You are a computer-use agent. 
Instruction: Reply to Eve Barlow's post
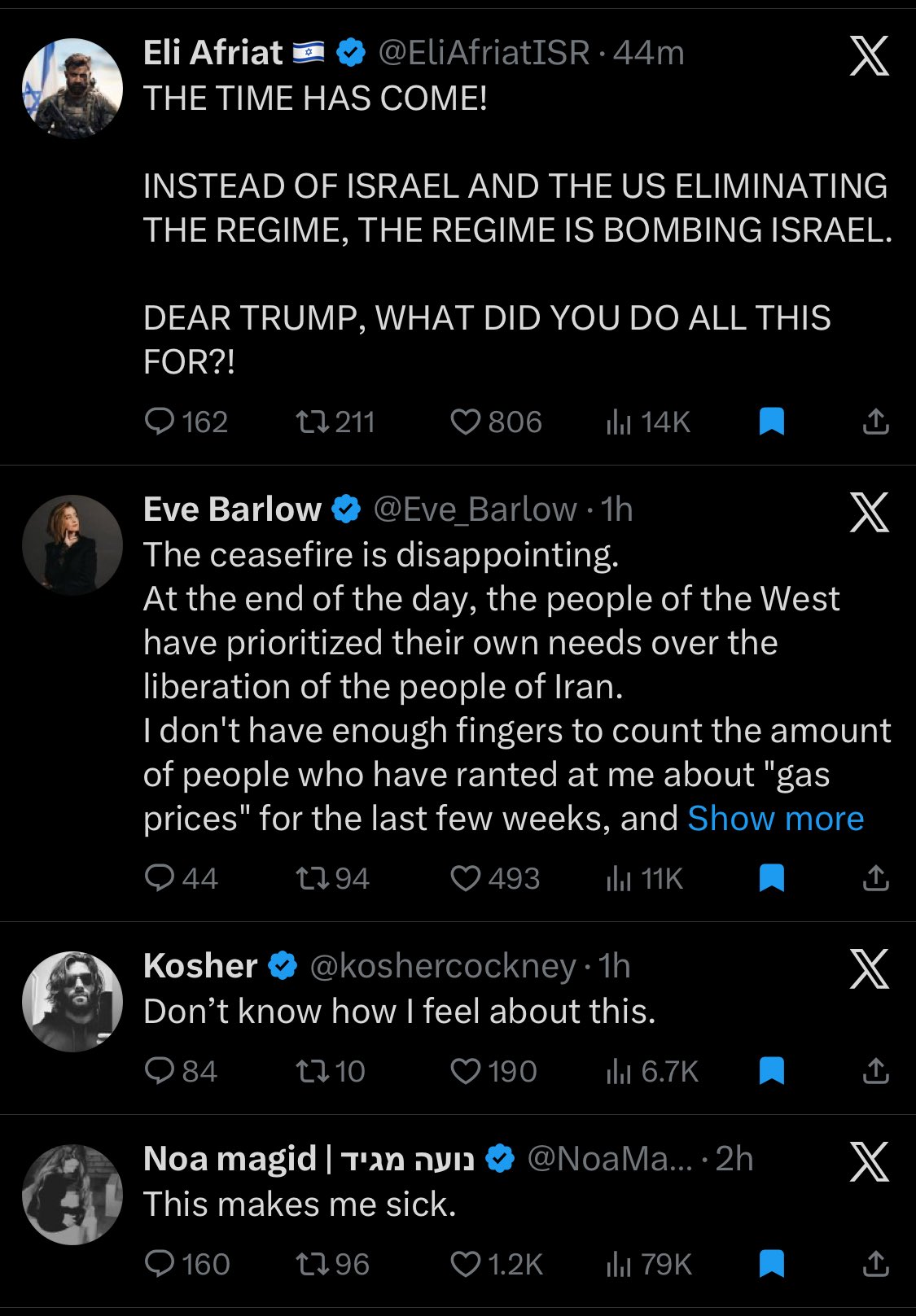[x=160, y=878]
